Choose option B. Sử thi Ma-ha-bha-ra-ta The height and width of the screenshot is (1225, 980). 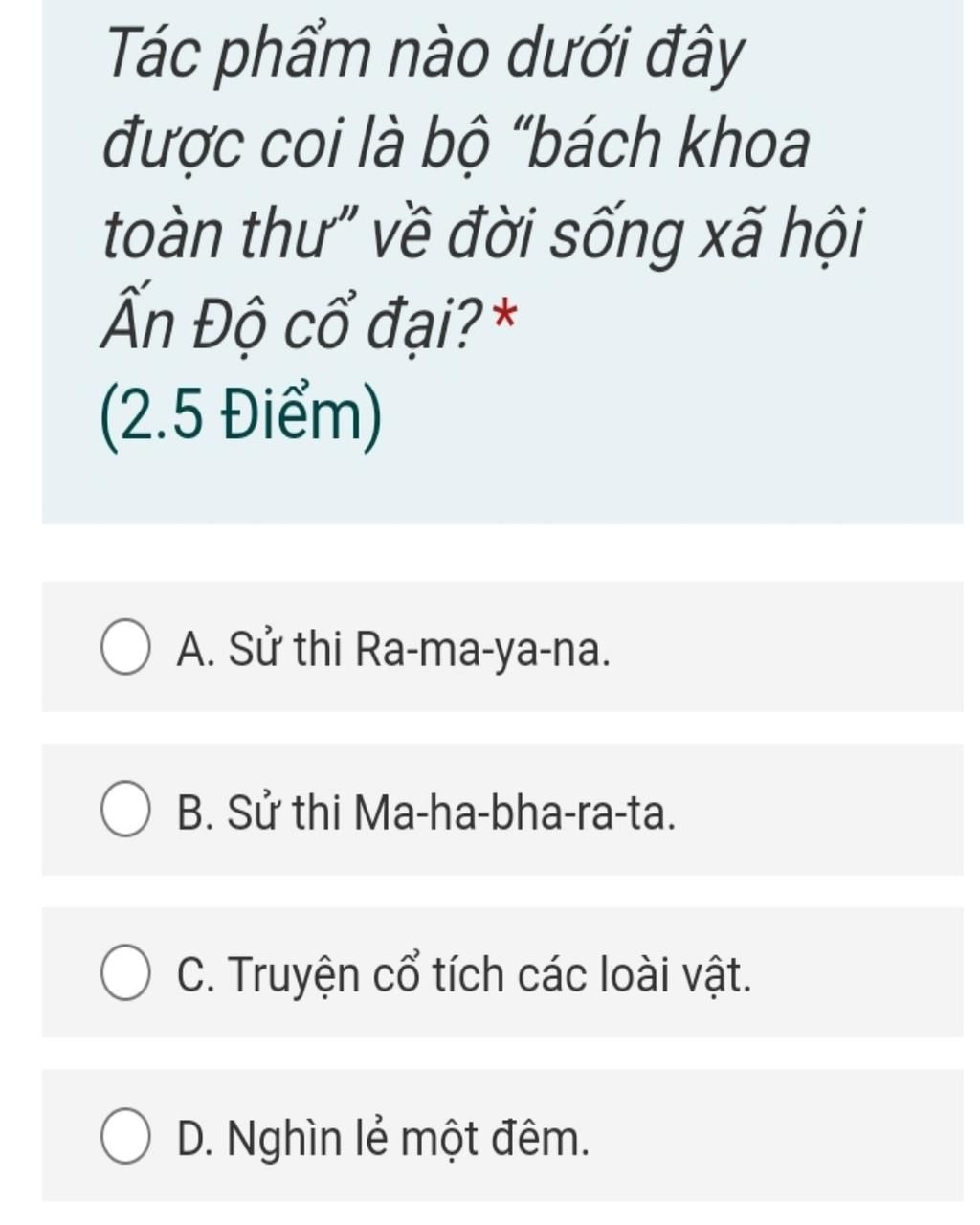(125, 813)
